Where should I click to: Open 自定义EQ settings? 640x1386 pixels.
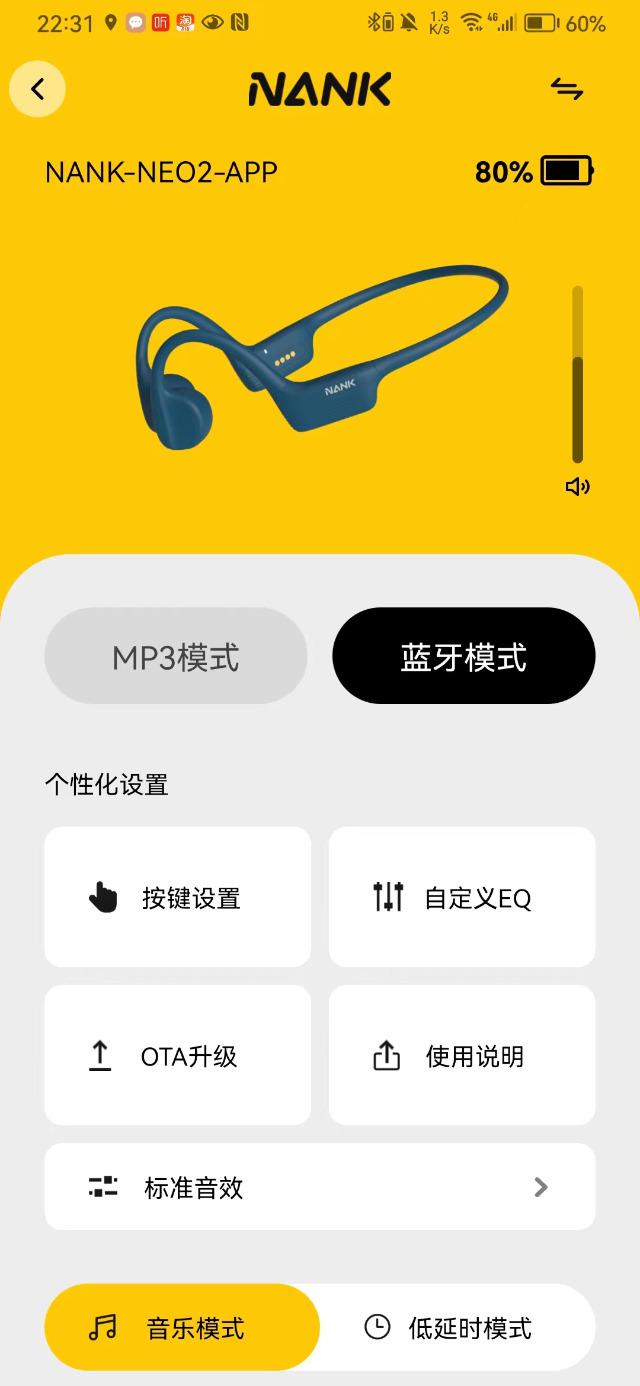click(x=462, y=897)
